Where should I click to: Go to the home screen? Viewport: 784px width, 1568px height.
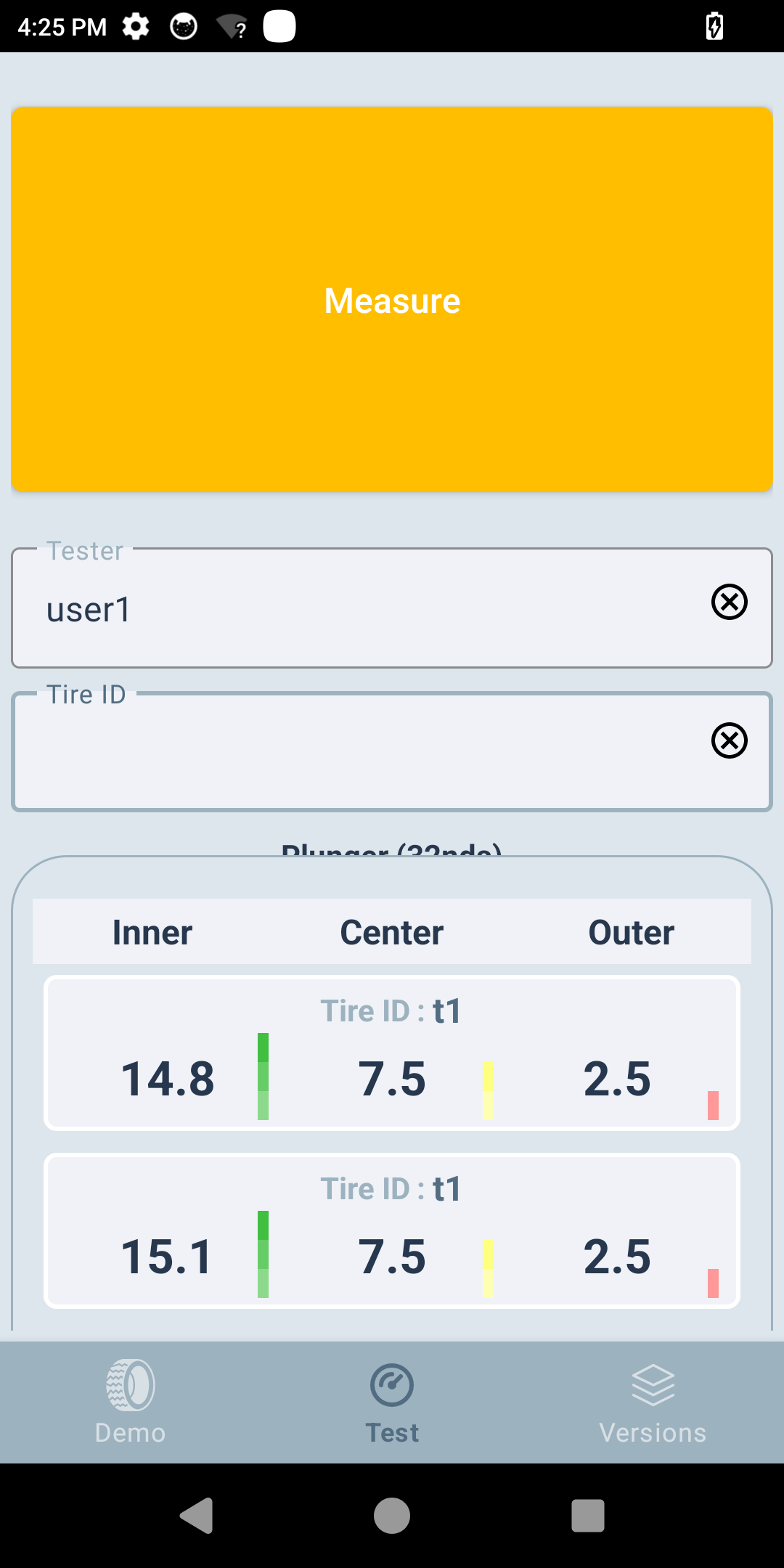click(x=392, y=1516)
